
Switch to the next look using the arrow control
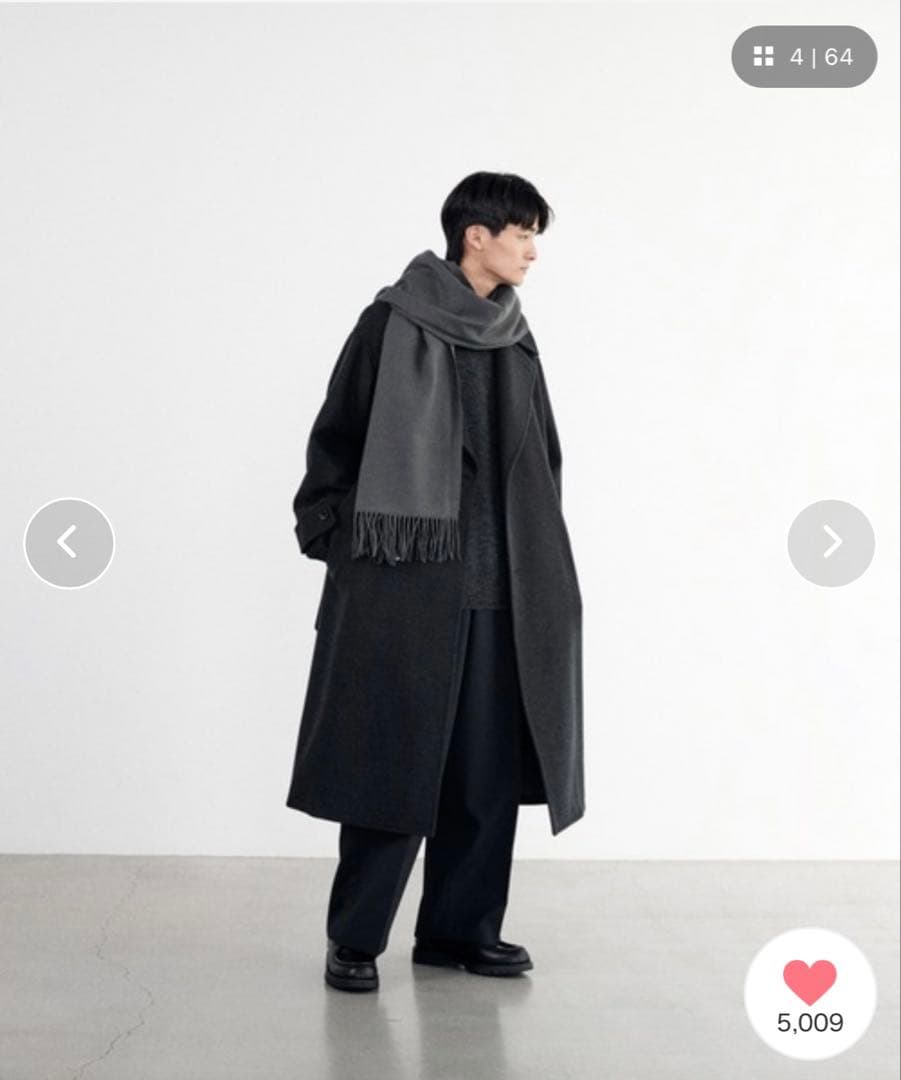[x=833, y=542]
